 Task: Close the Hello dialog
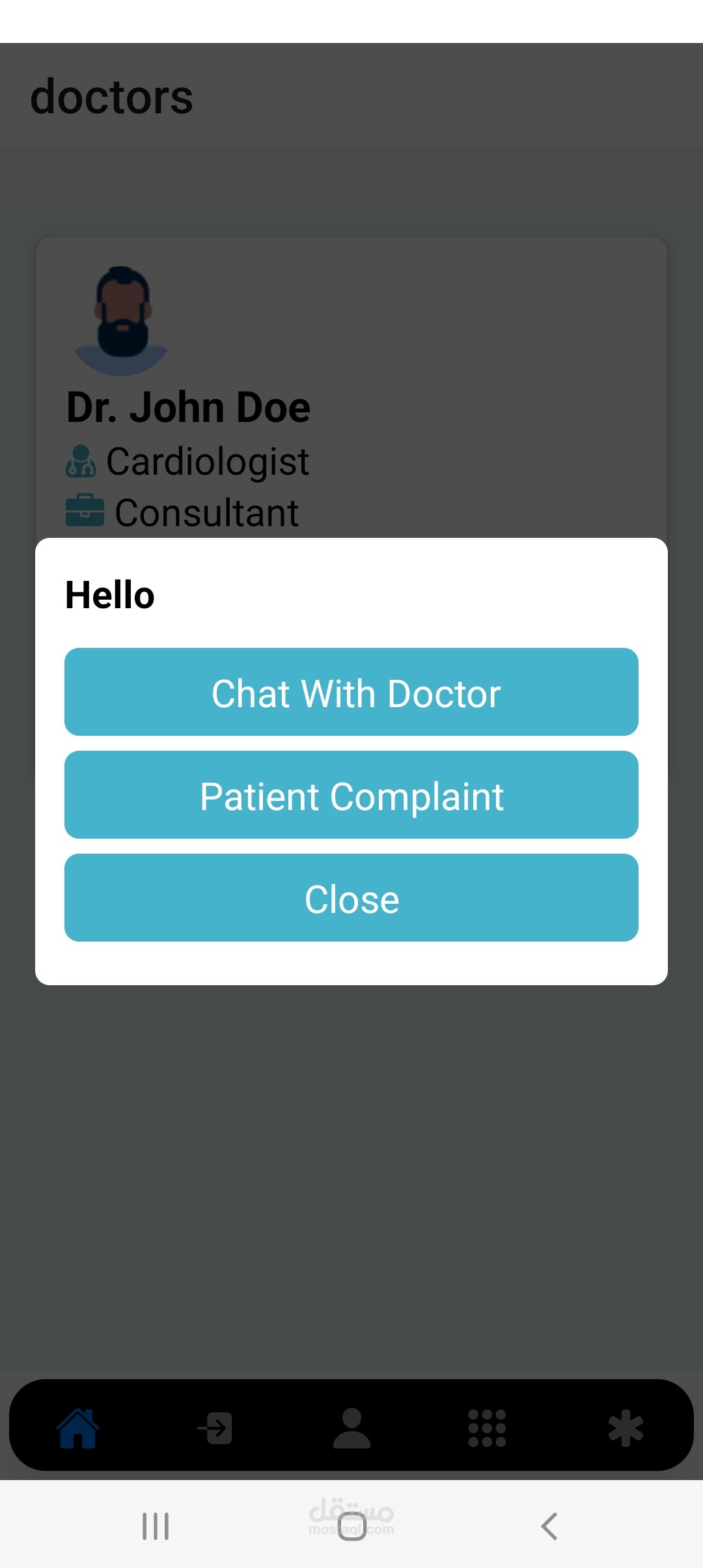point(351,897)
